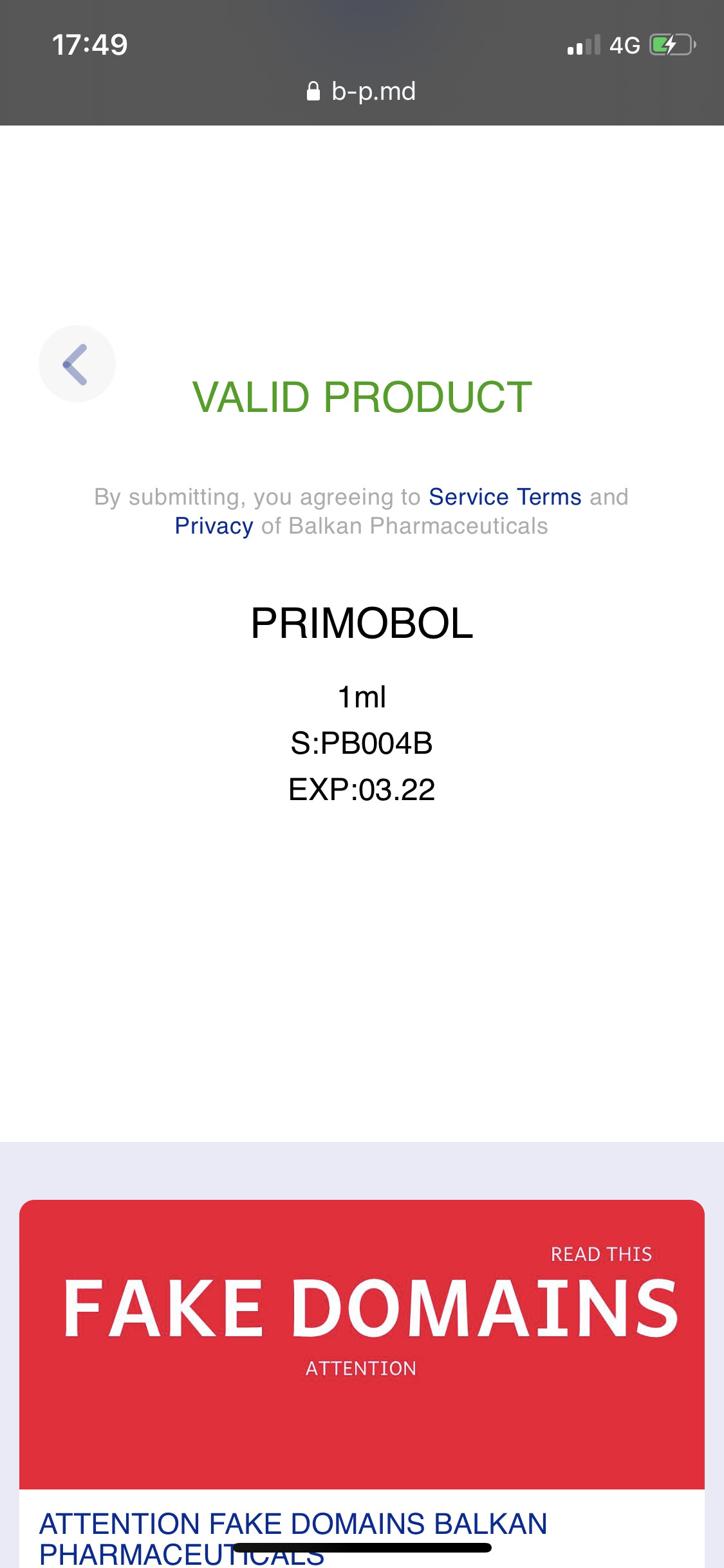Tap the b-p.md address bar
Screen dimensions: 724x1568
[362, 91]
